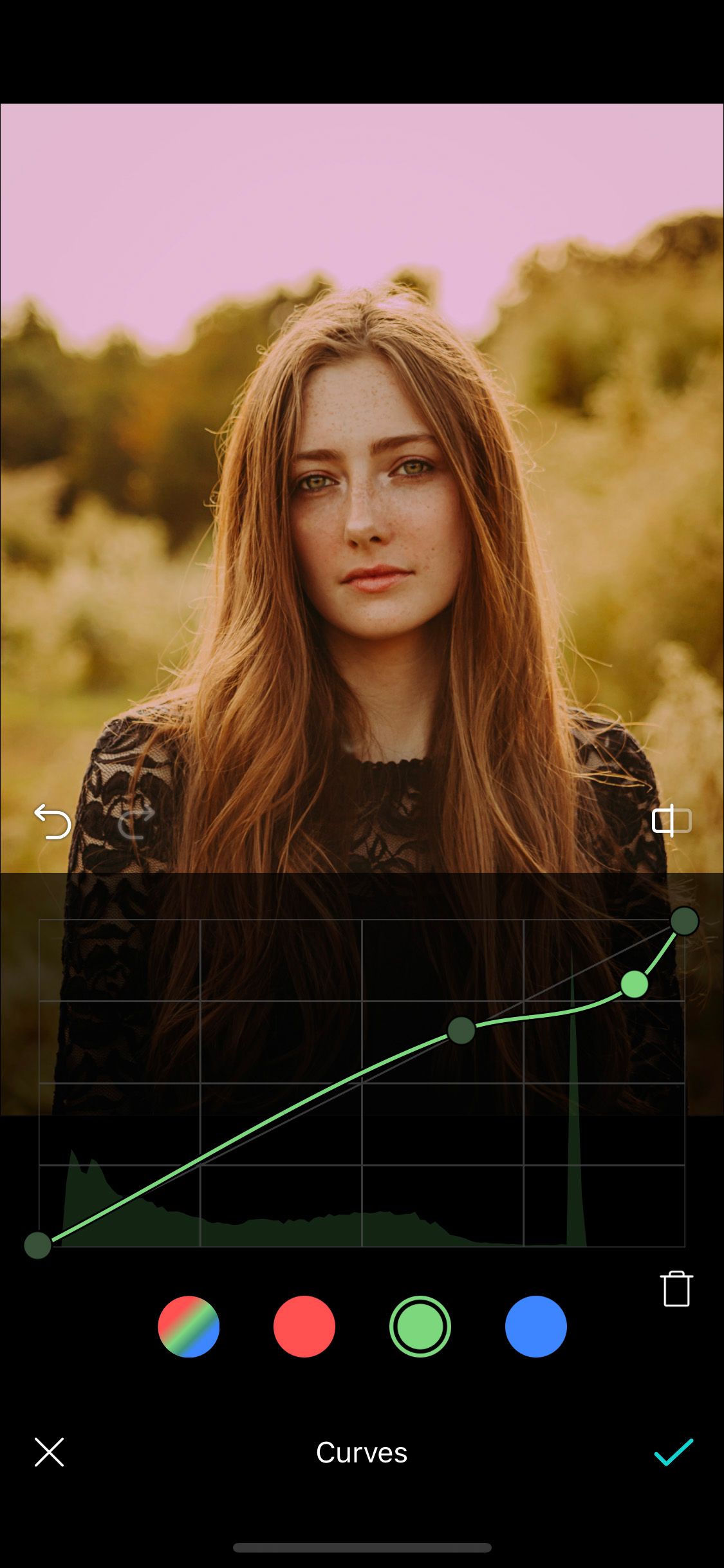Switch to the RGB composite channel
The height and width of the screenshot is (1568, 724).
pyautogui.click(x=189, y=1327)
